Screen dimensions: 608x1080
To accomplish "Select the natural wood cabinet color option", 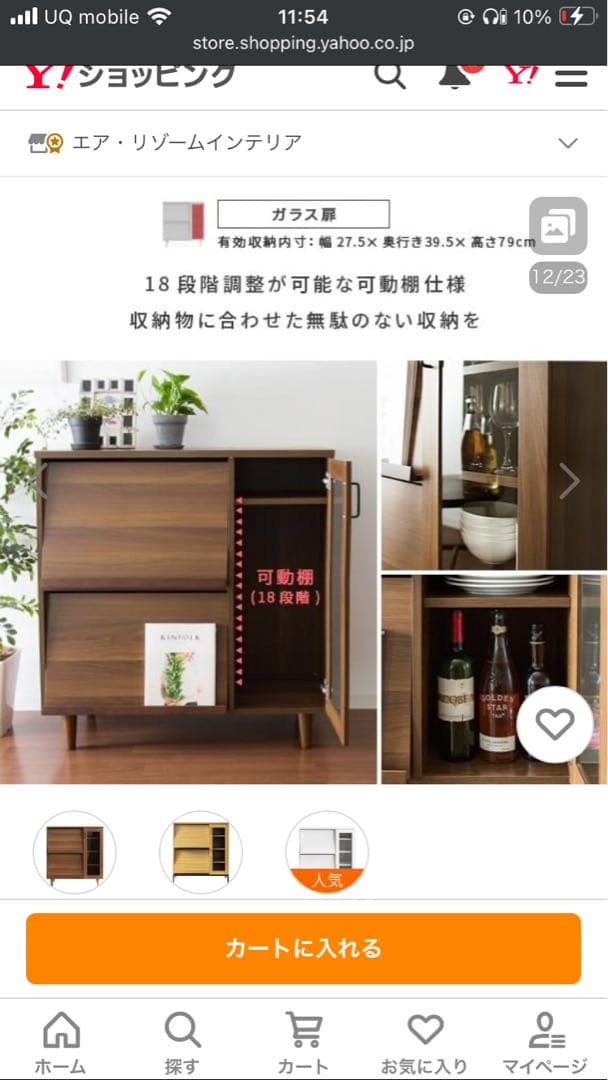I will pyautogui.click(x=200, y=852).
